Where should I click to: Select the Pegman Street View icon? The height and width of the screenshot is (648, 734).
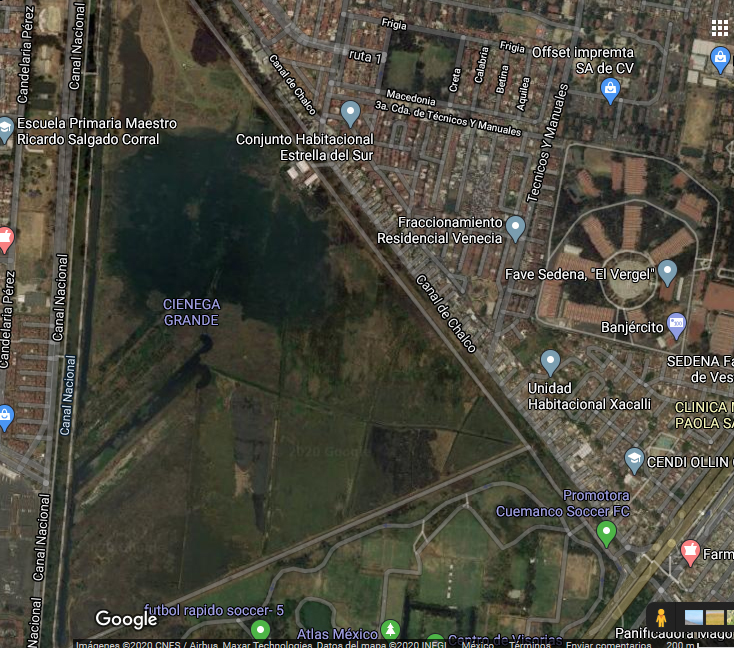pyautogui.click(x=661, y=617)
